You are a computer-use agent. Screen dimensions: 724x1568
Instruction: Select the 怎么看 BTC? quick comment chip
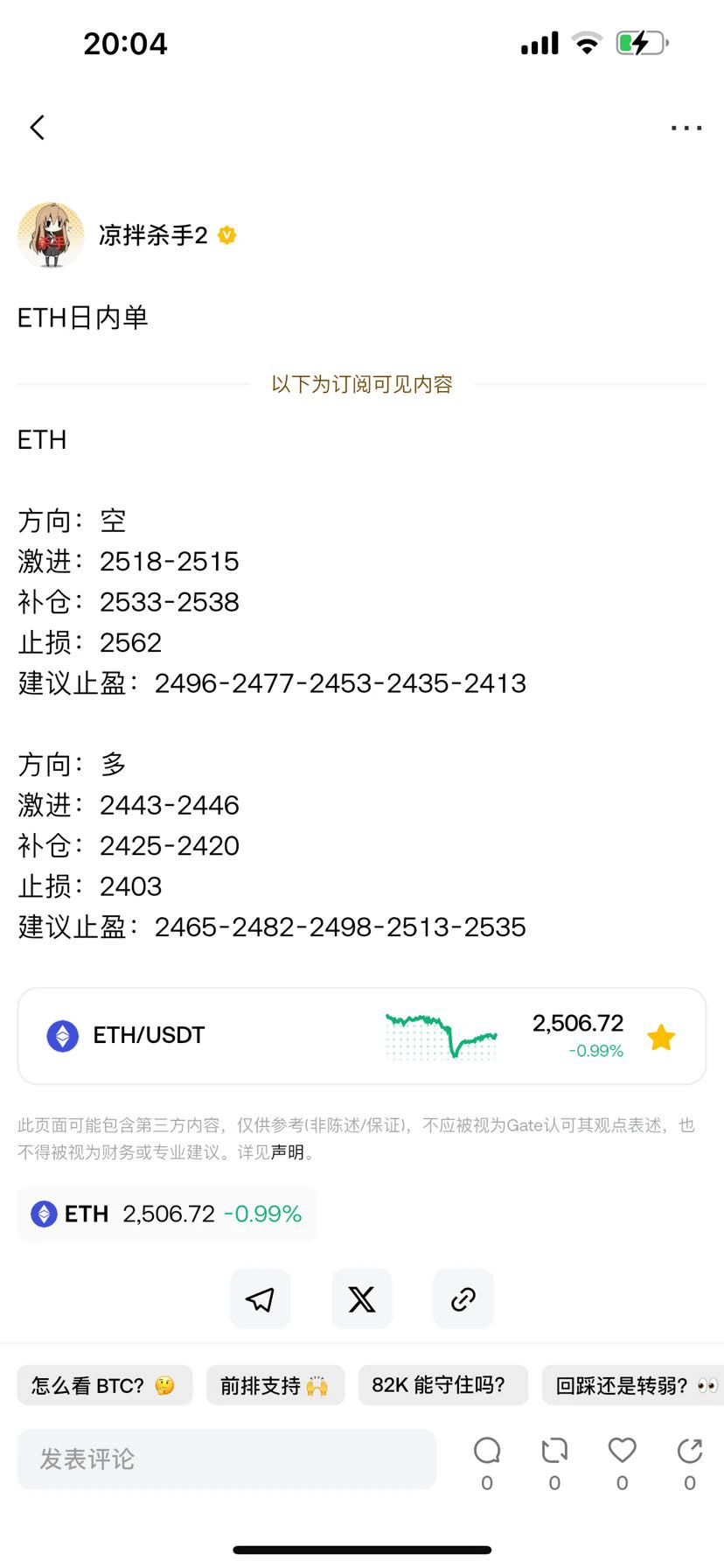[105, 1385]
